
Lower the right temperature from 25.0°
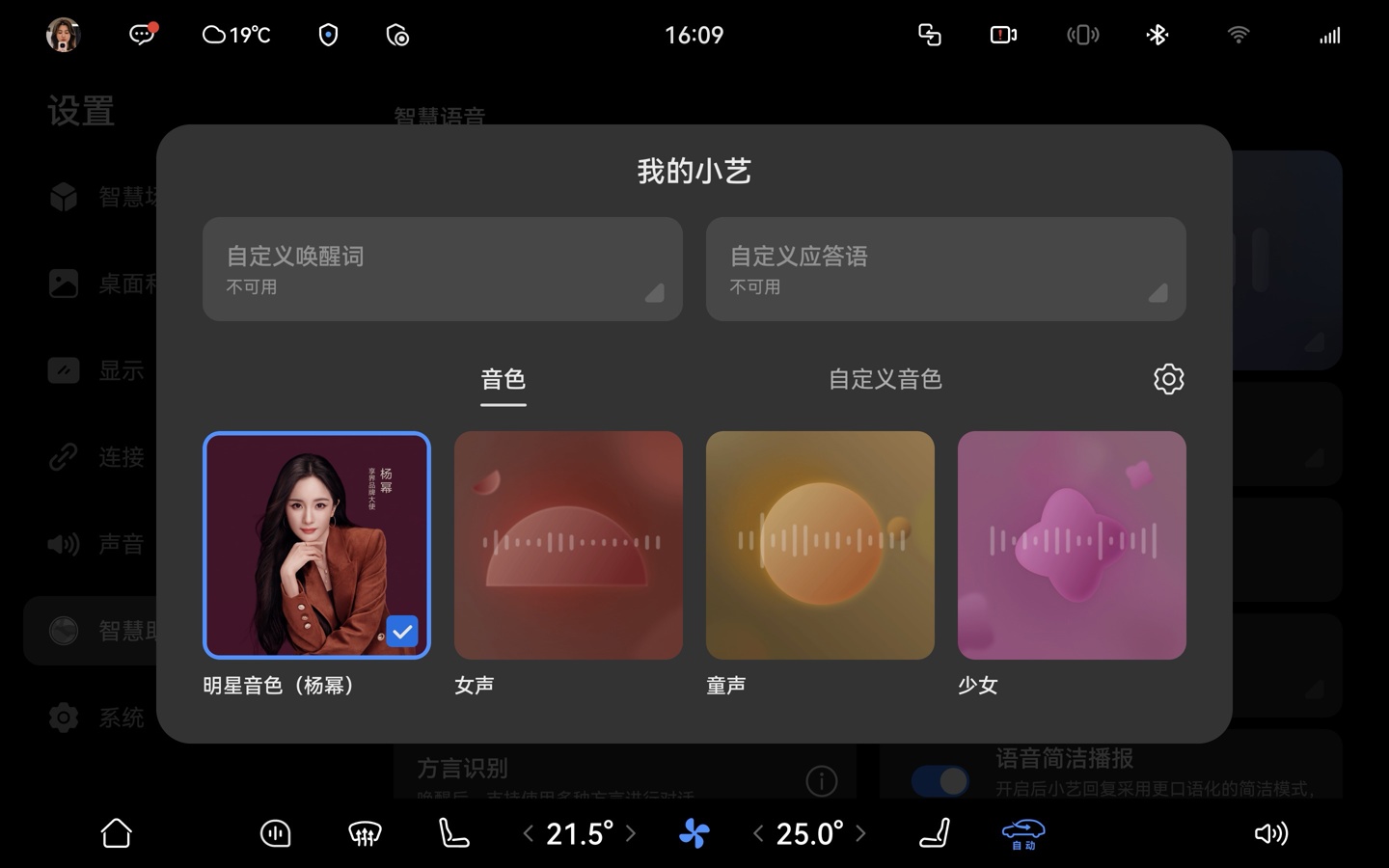(x=758, y=833)
